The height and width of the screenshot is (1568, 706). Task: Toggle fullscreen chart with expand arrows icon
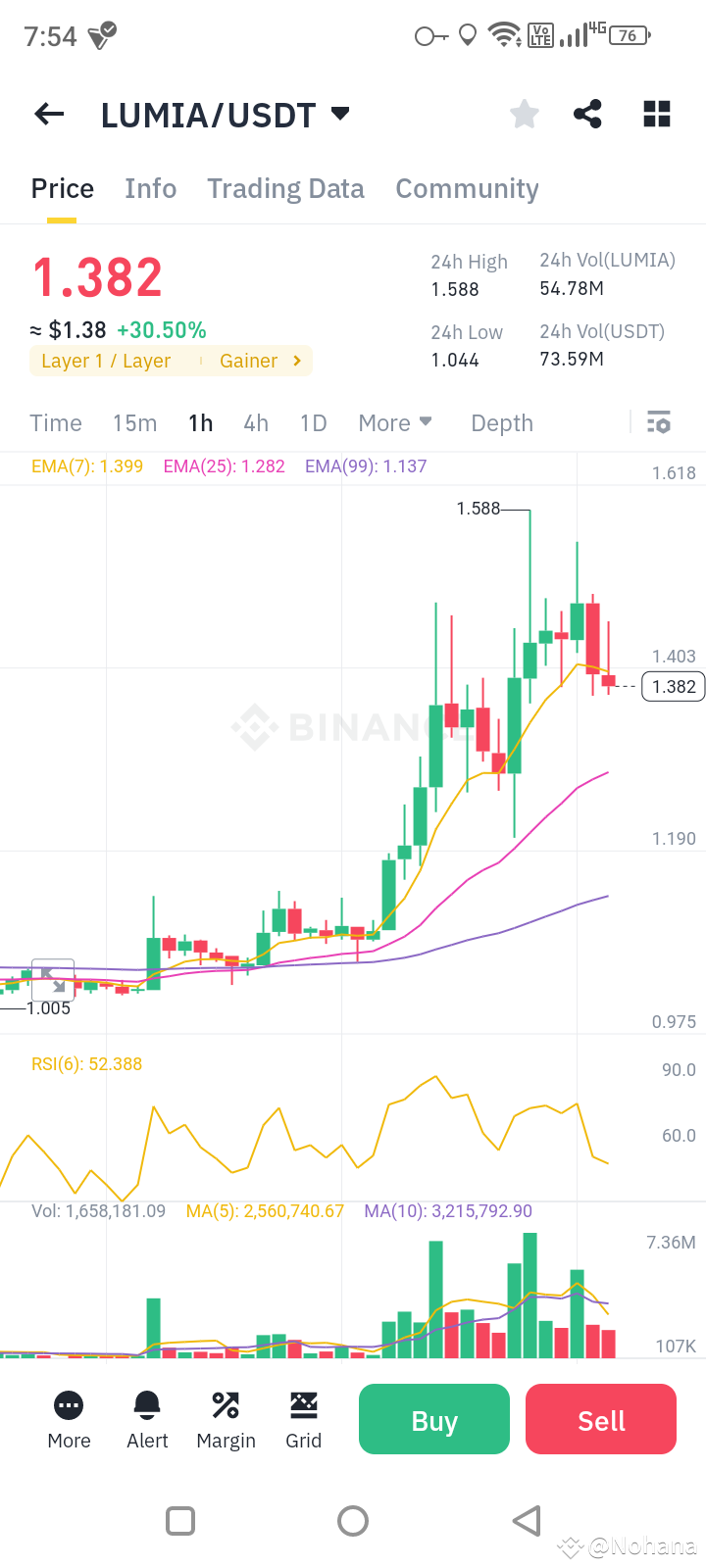(x=53, y=978)
